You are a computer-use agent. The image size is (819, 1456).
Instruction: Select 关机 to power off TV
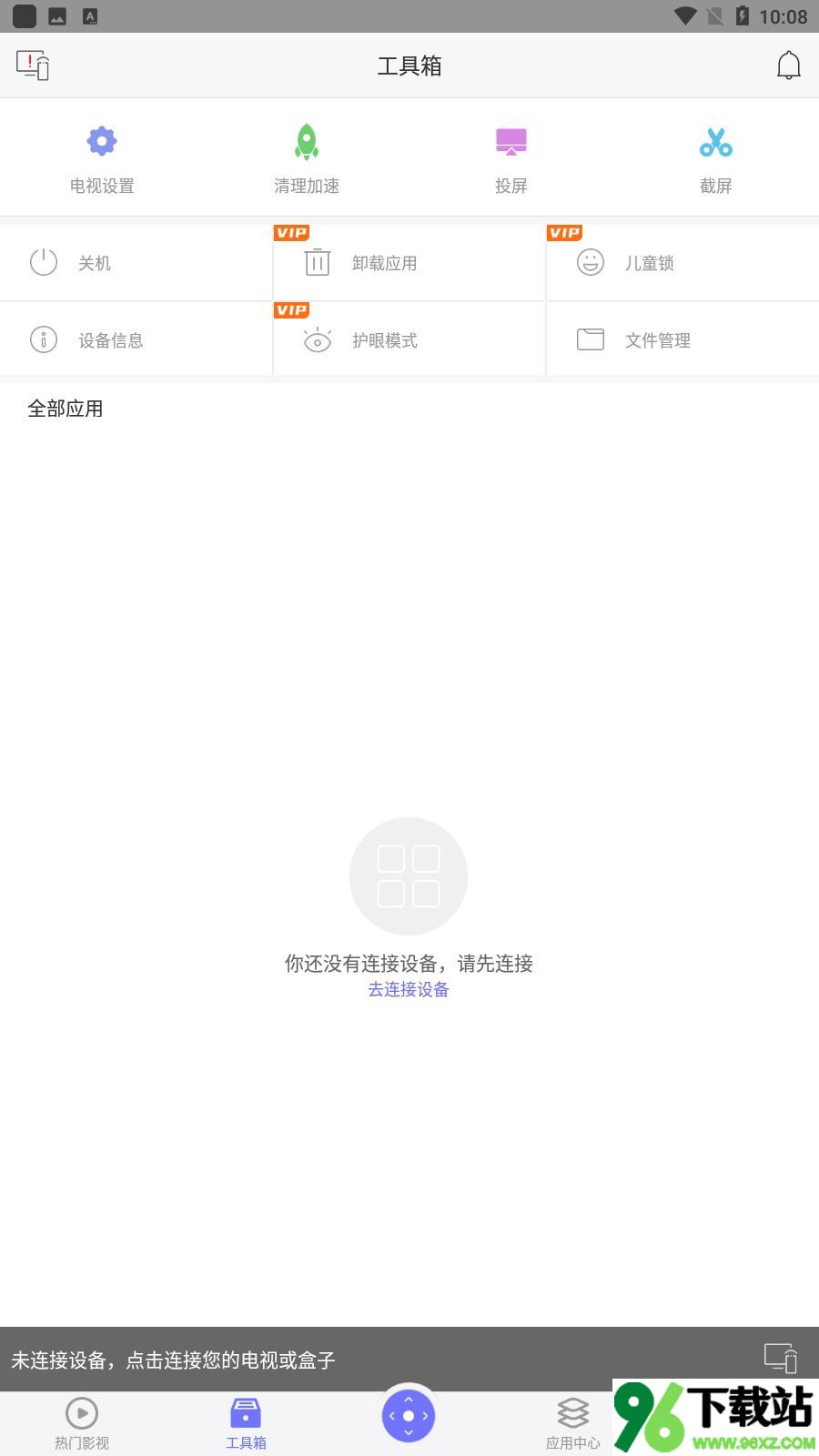pos(136,263)
